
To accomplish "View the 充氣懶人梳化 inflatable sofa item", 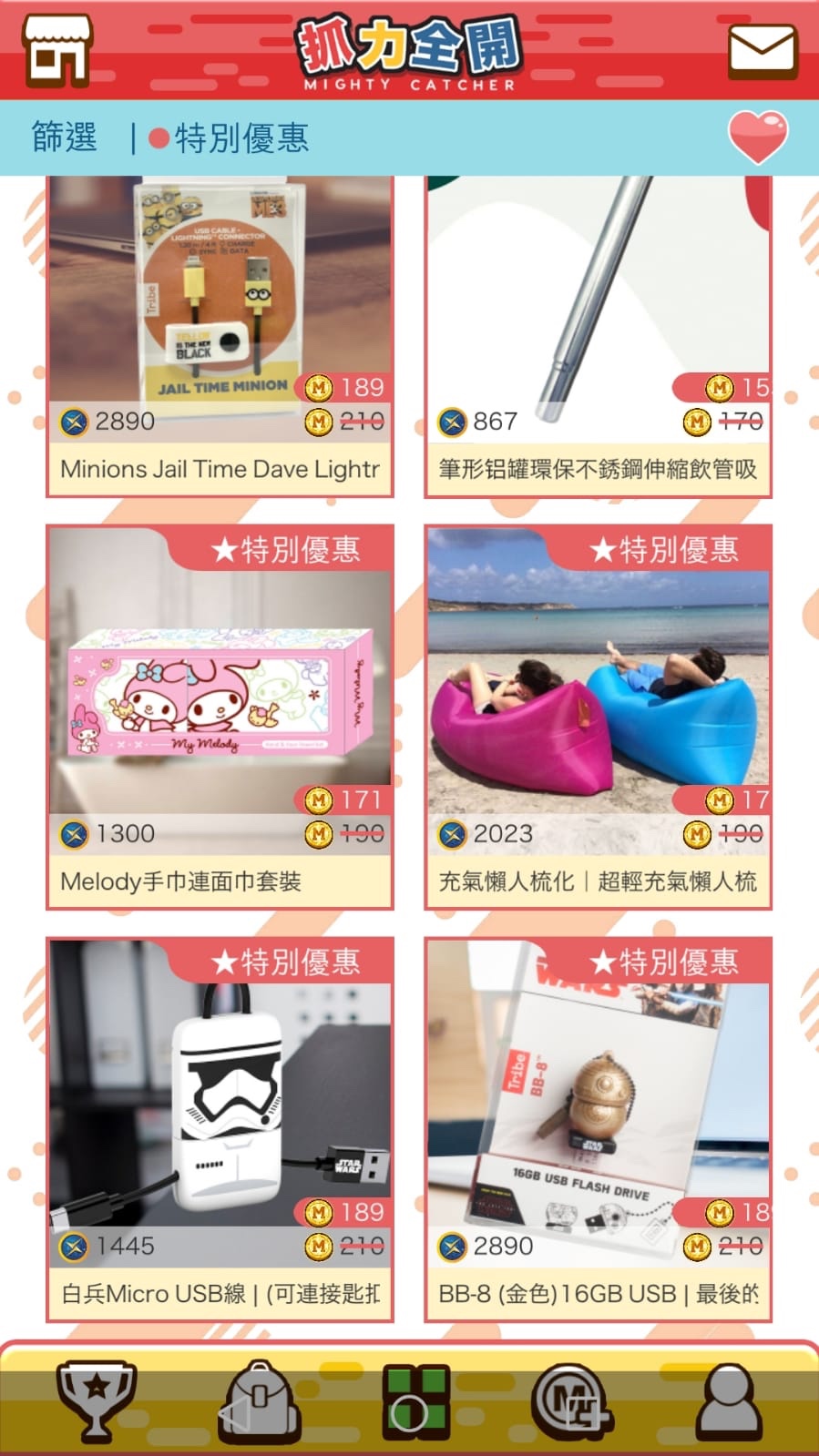I will point(598,717).
